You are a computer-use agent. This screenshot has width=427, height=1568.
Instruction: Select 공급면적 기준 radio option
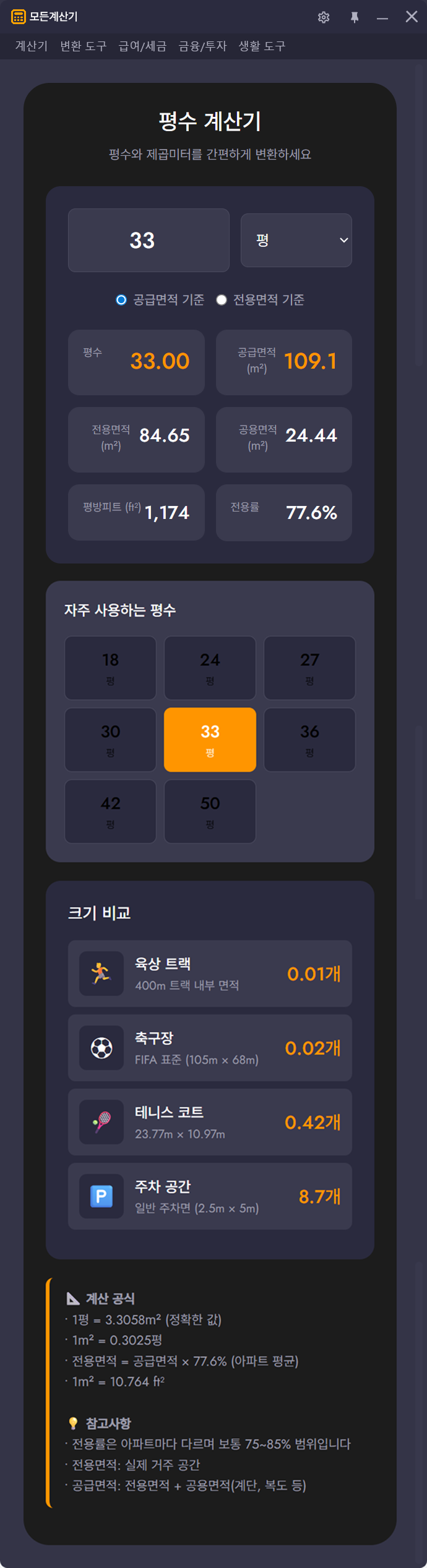[122, 300]
